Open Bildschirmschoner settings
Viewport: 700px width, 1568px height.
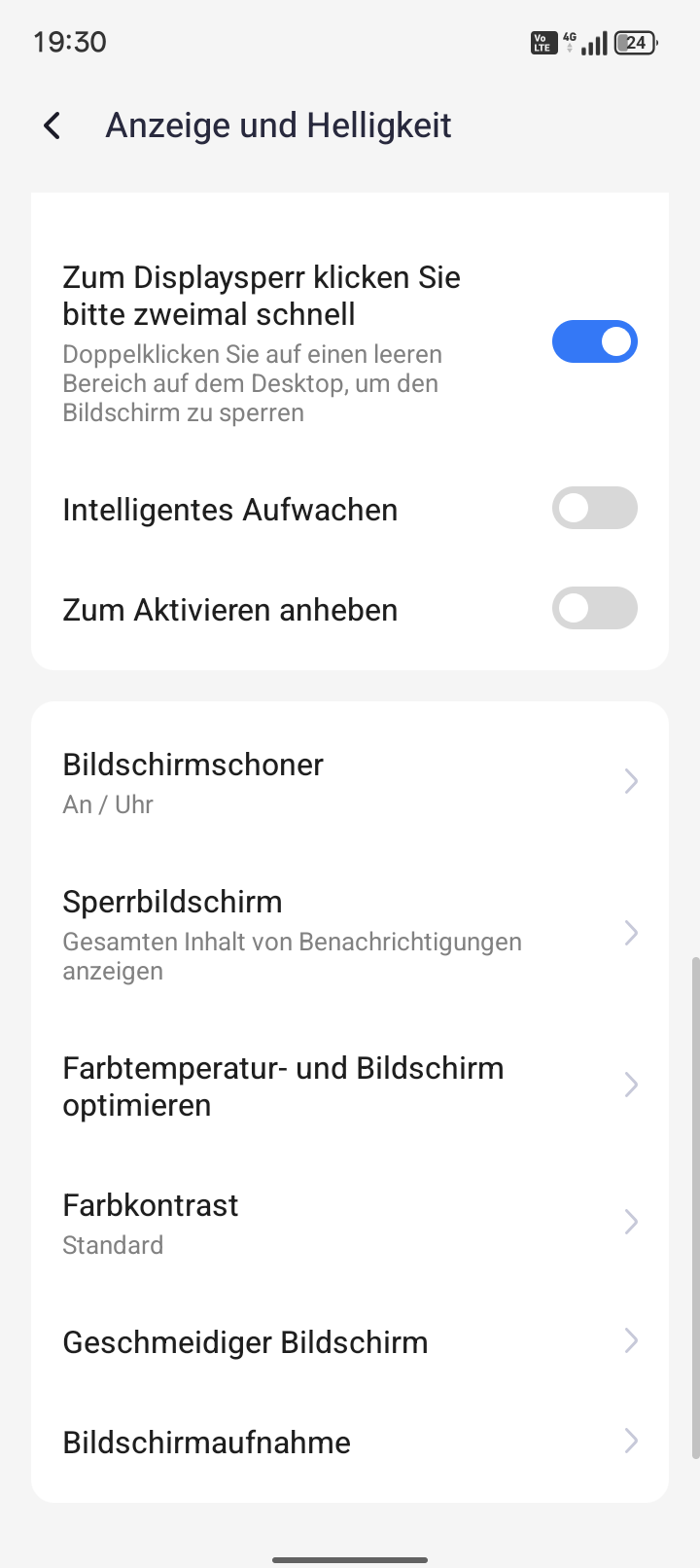point(350,782)
